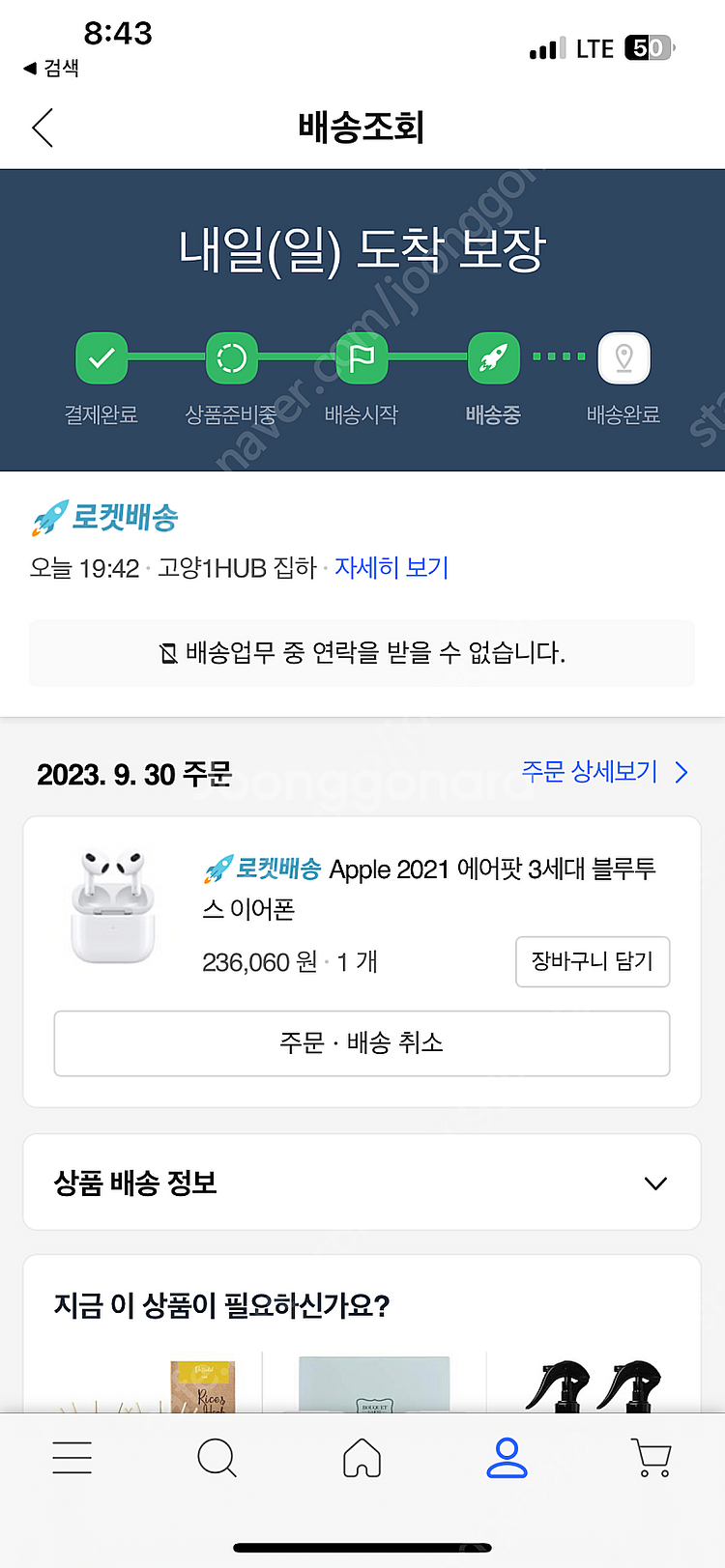Tap the 배송중 rocket icon

[493, 357]
